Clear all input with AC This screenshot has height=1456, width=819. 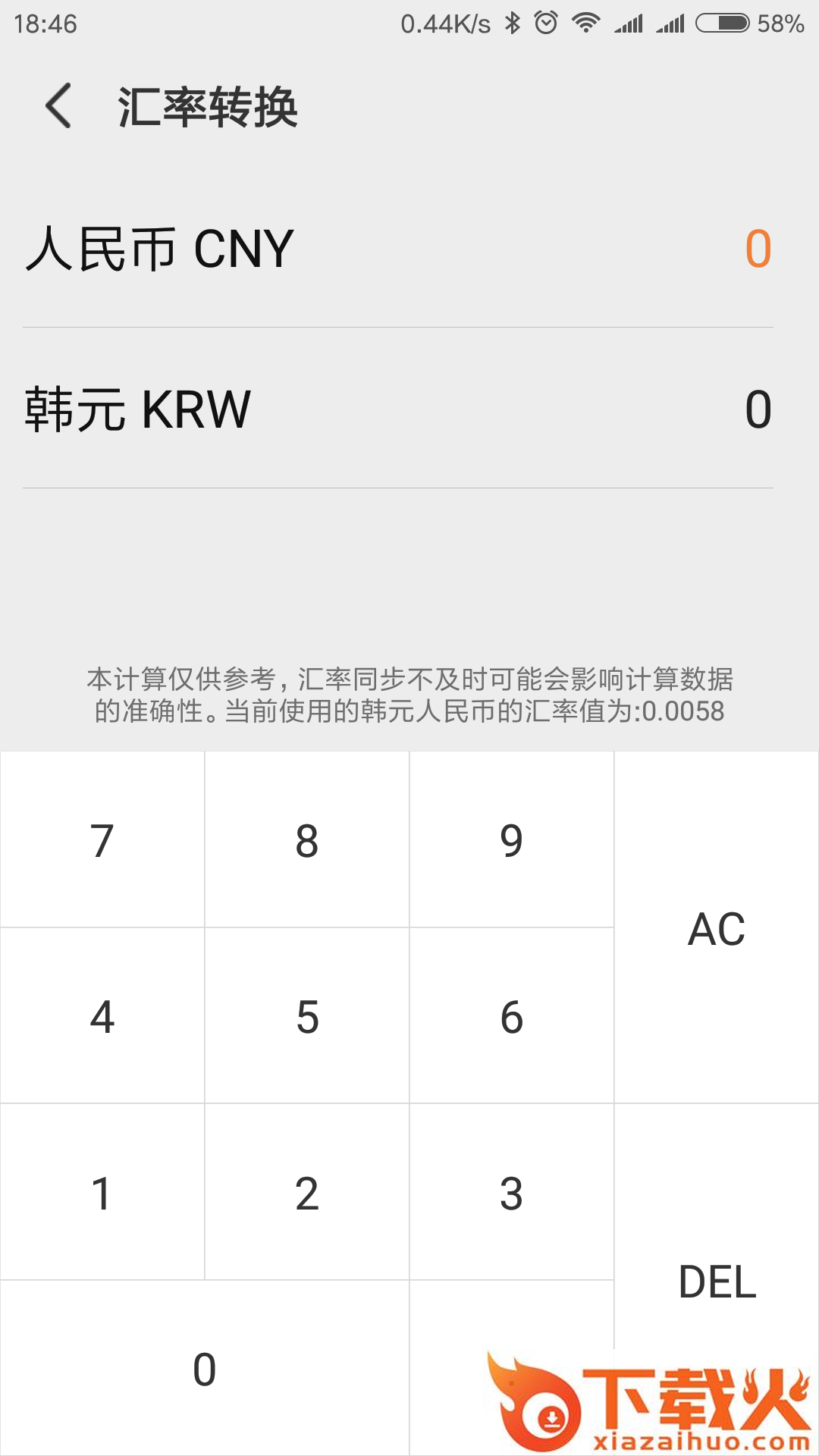click(717, 928)
